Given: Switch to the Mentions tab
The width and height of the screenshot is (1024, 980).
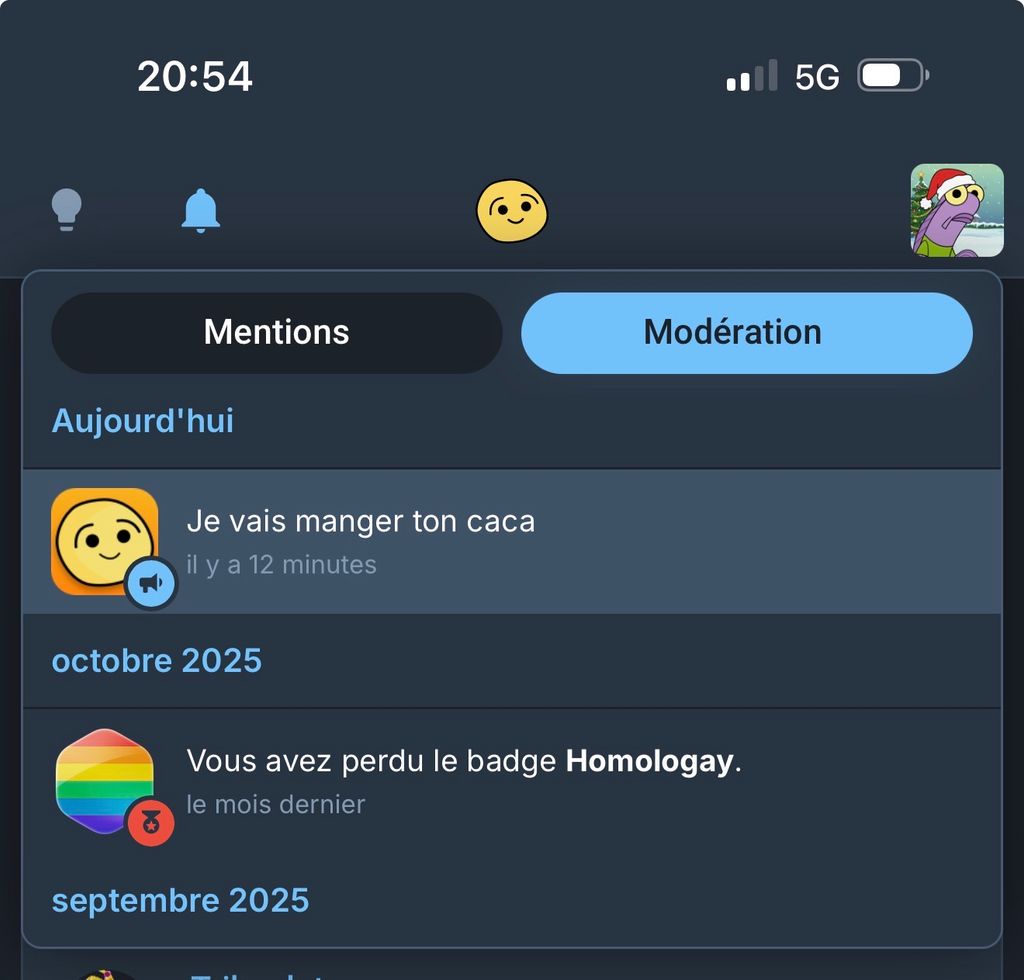Looking at the screenshot, I should [x=277, y=333].
